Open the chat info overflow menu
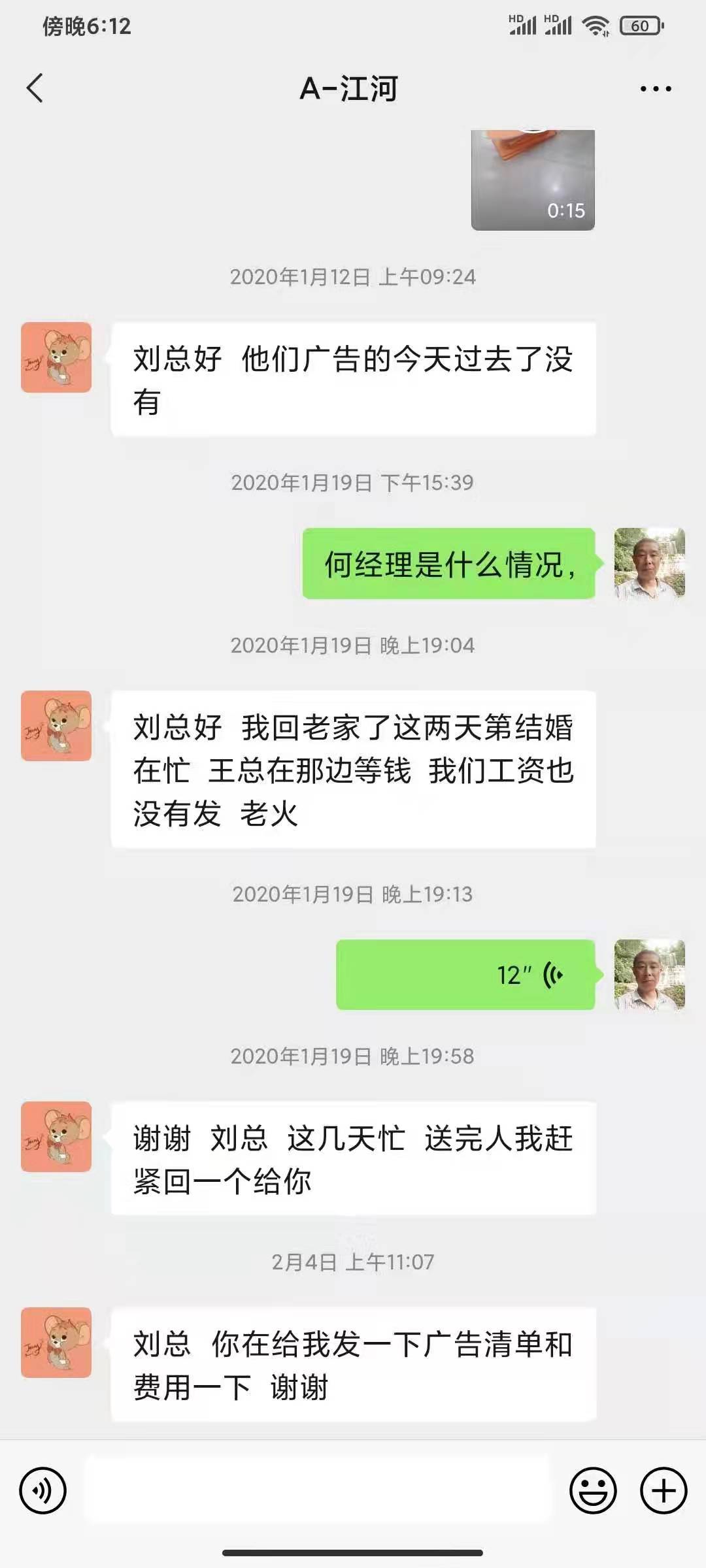 pos(656,89)
